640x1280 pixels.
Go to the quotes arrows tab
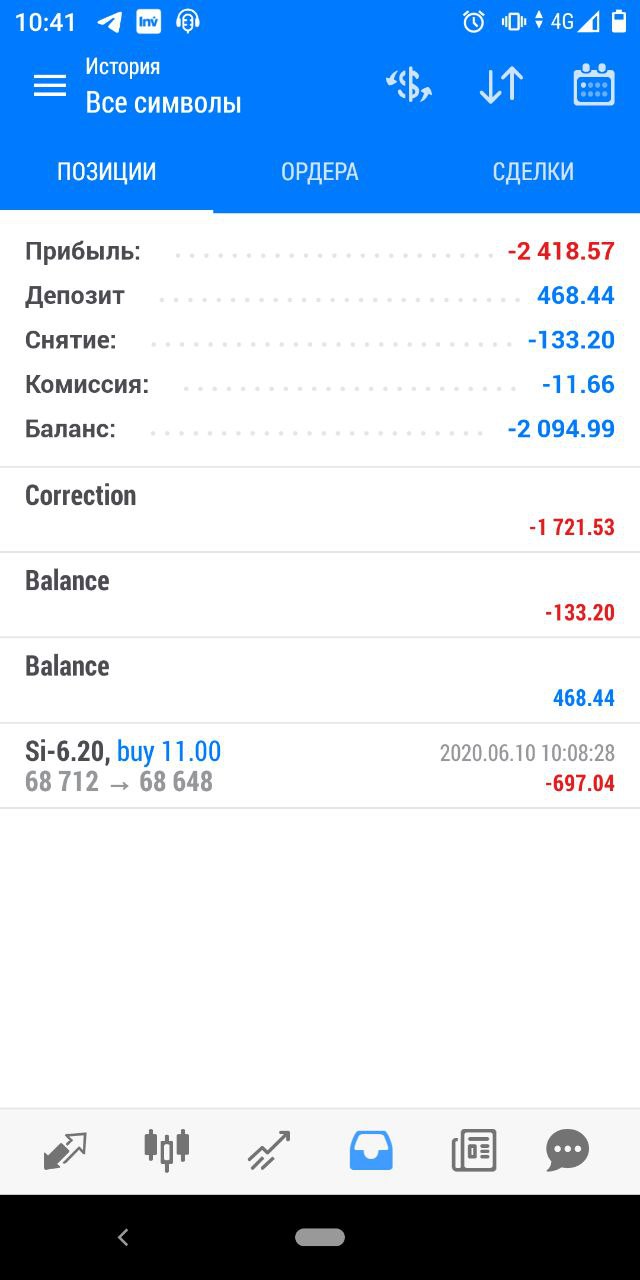(x=66, y=1151)
